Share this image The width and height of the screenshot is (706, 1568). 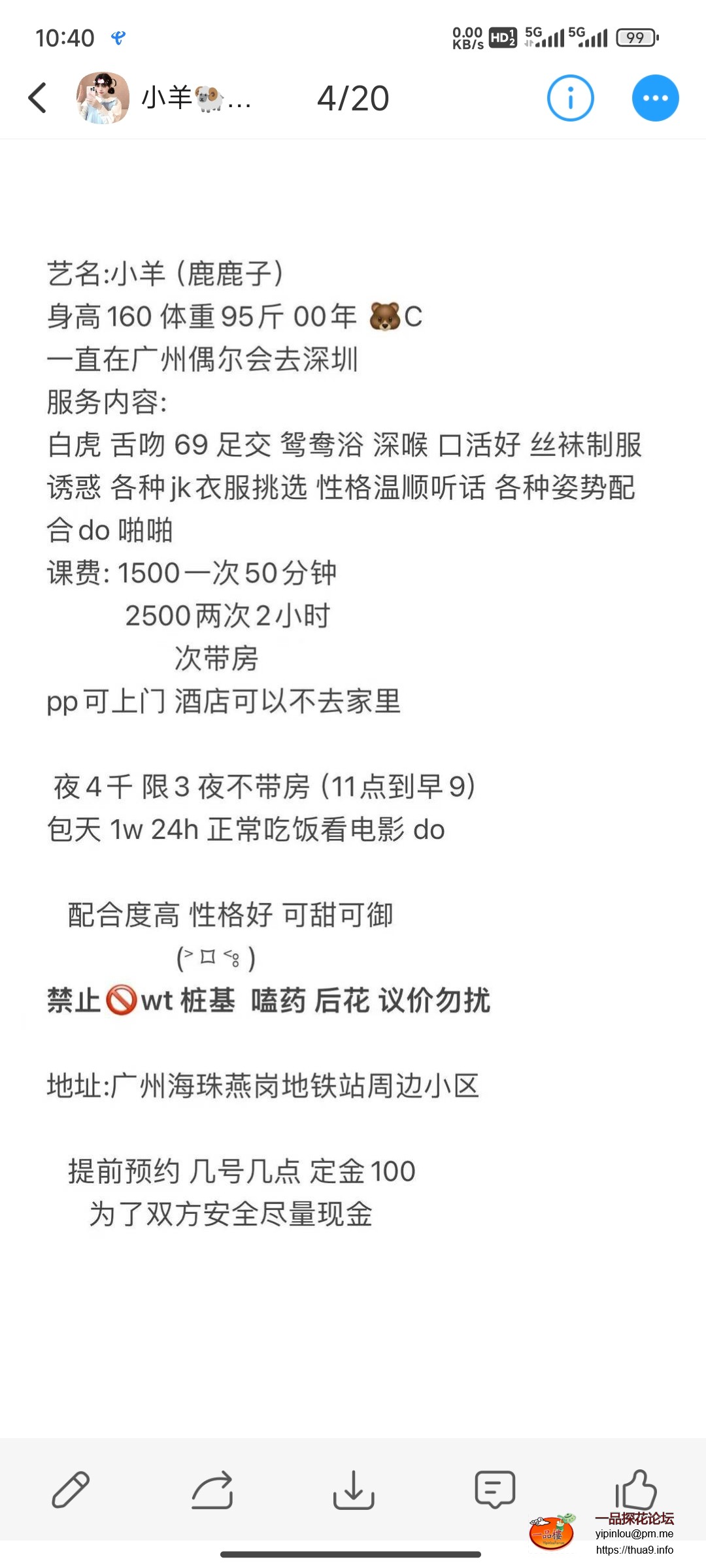click(x=212, y=1490)
